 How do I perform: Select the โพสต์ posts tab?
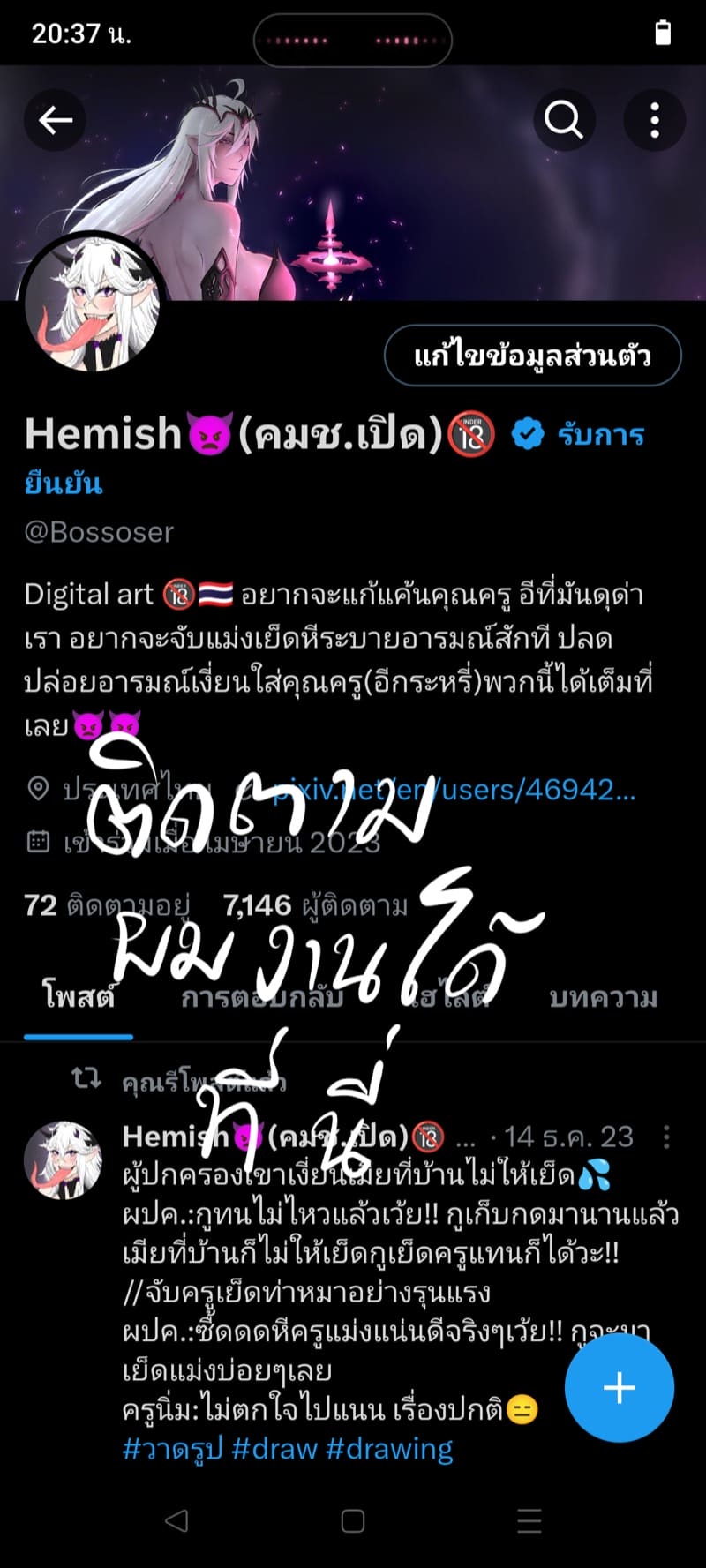click(x=79, y=998)
